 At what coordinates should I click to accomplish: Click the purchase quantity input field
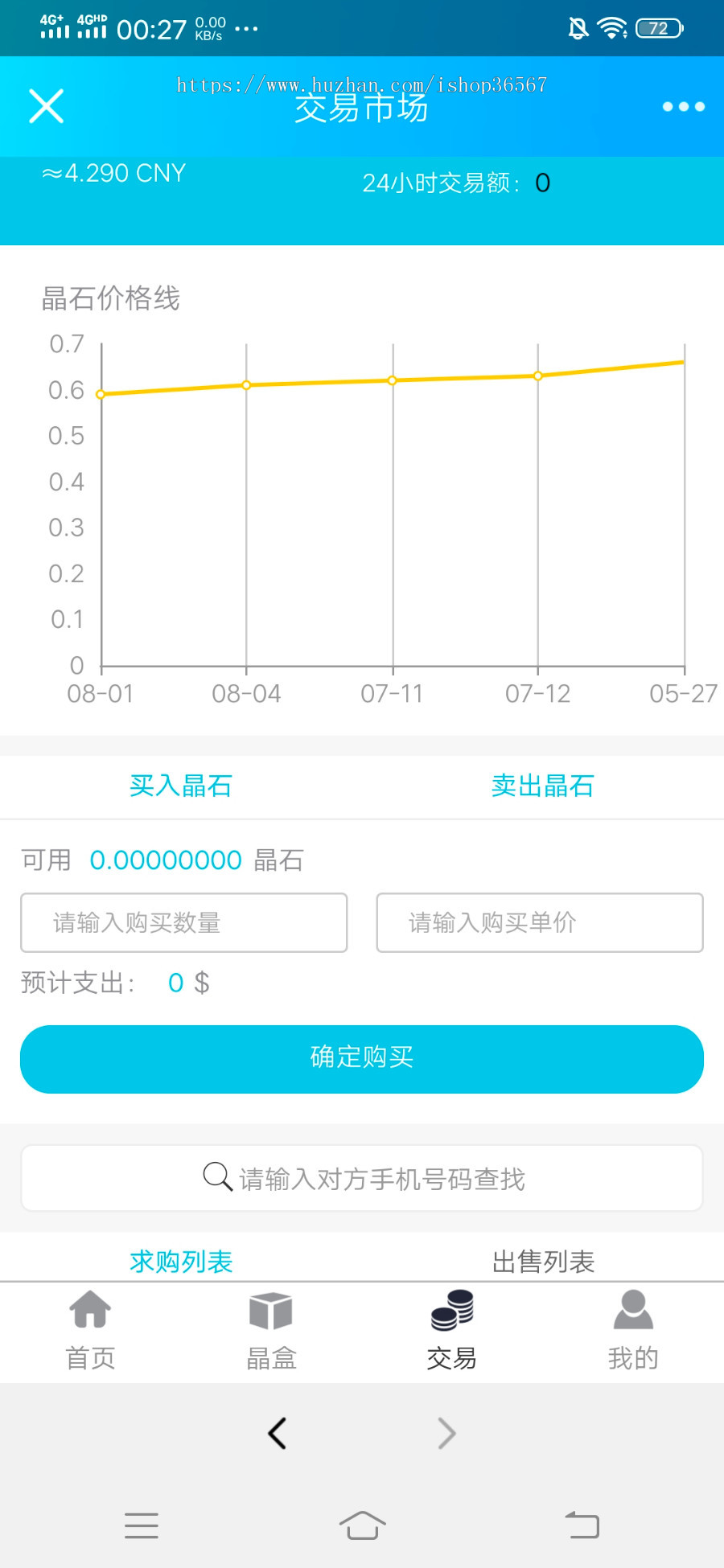pos(183,922)
